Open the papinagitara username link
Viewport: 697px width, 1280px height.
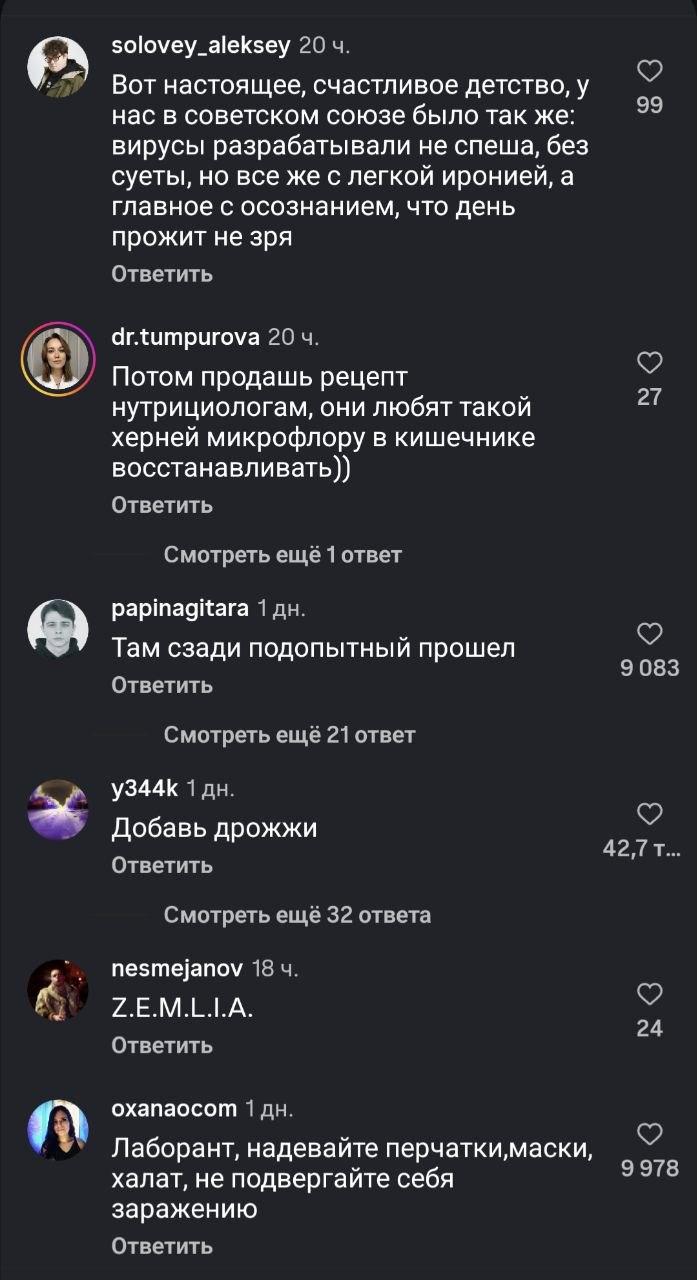180,608
